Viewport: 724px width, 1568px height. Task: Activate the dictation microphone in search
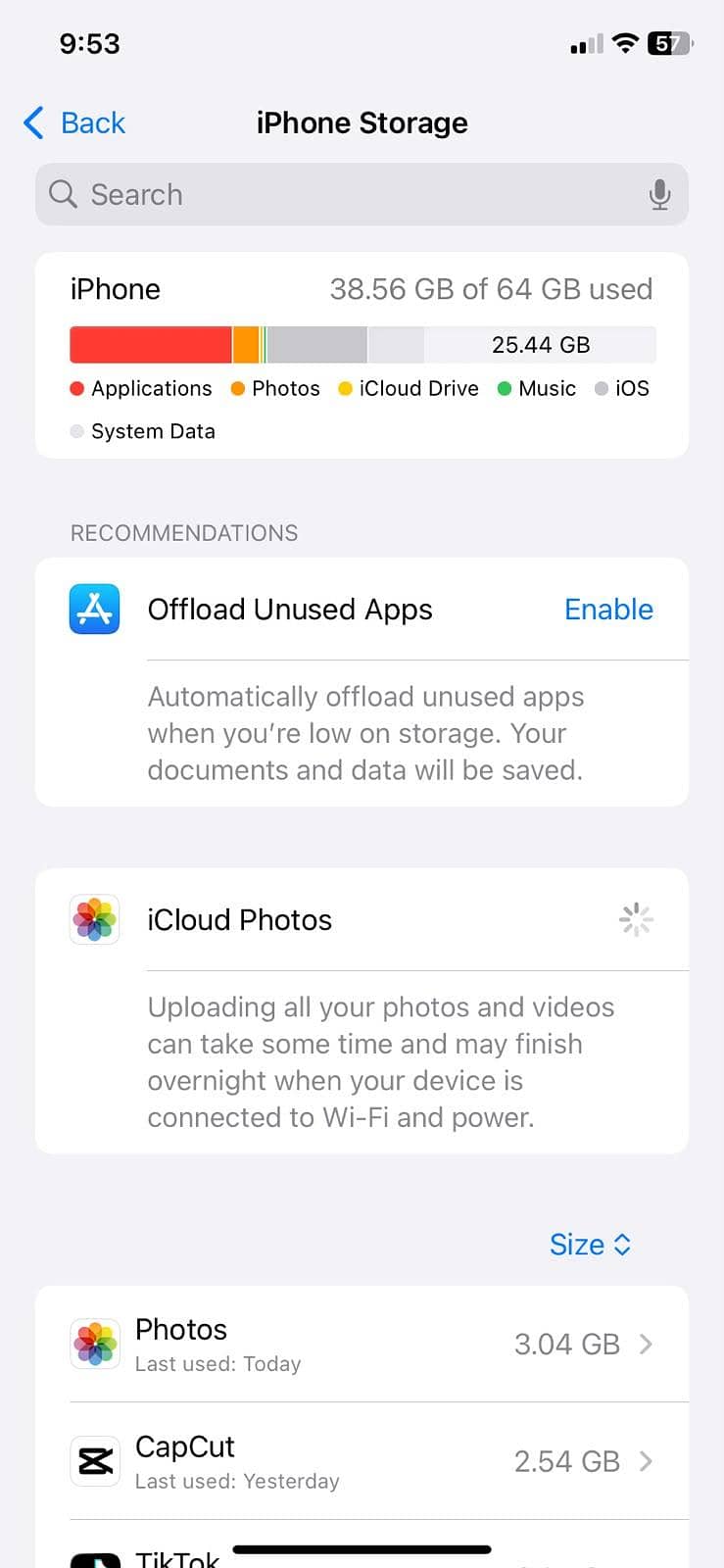(659, 194)
